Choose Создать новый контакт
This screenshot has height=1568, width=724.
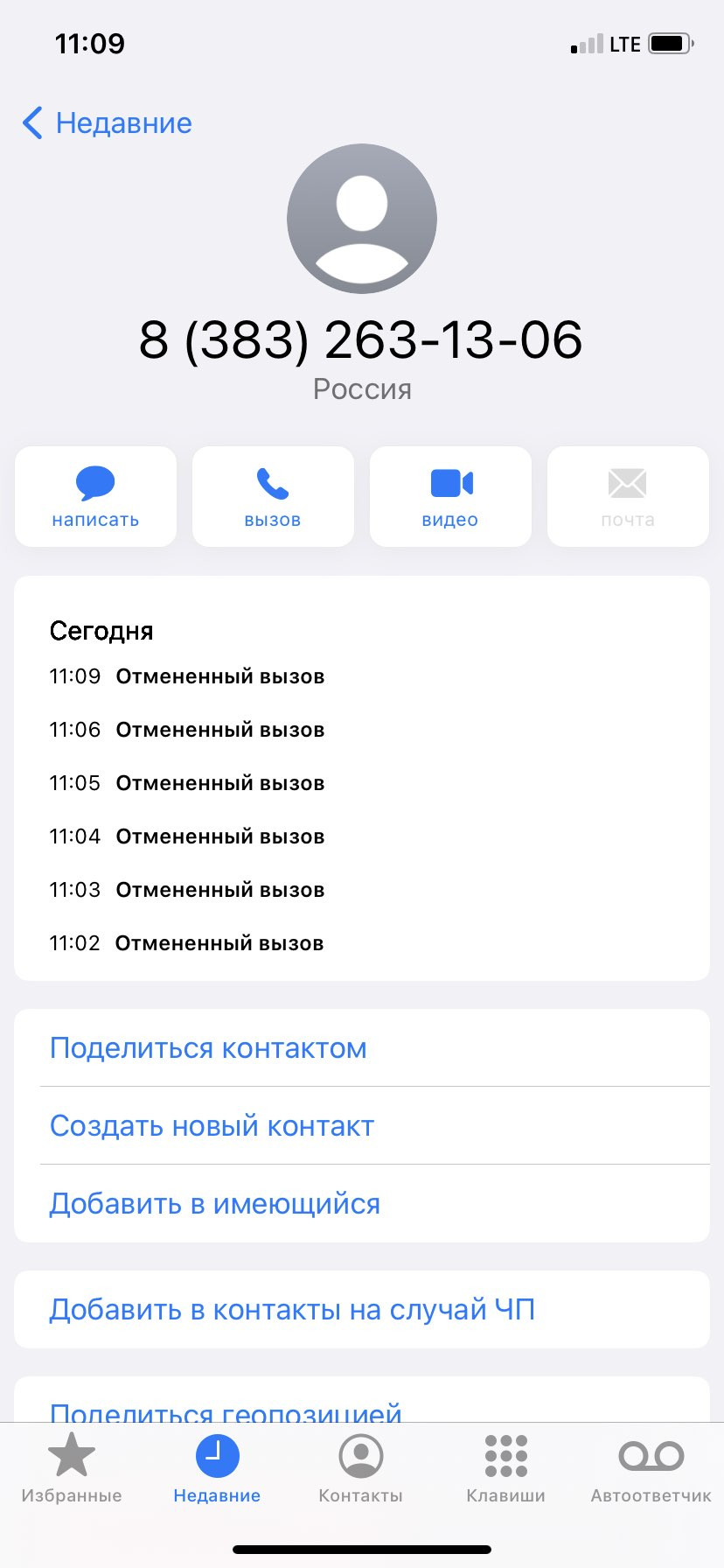(362, 1126)
